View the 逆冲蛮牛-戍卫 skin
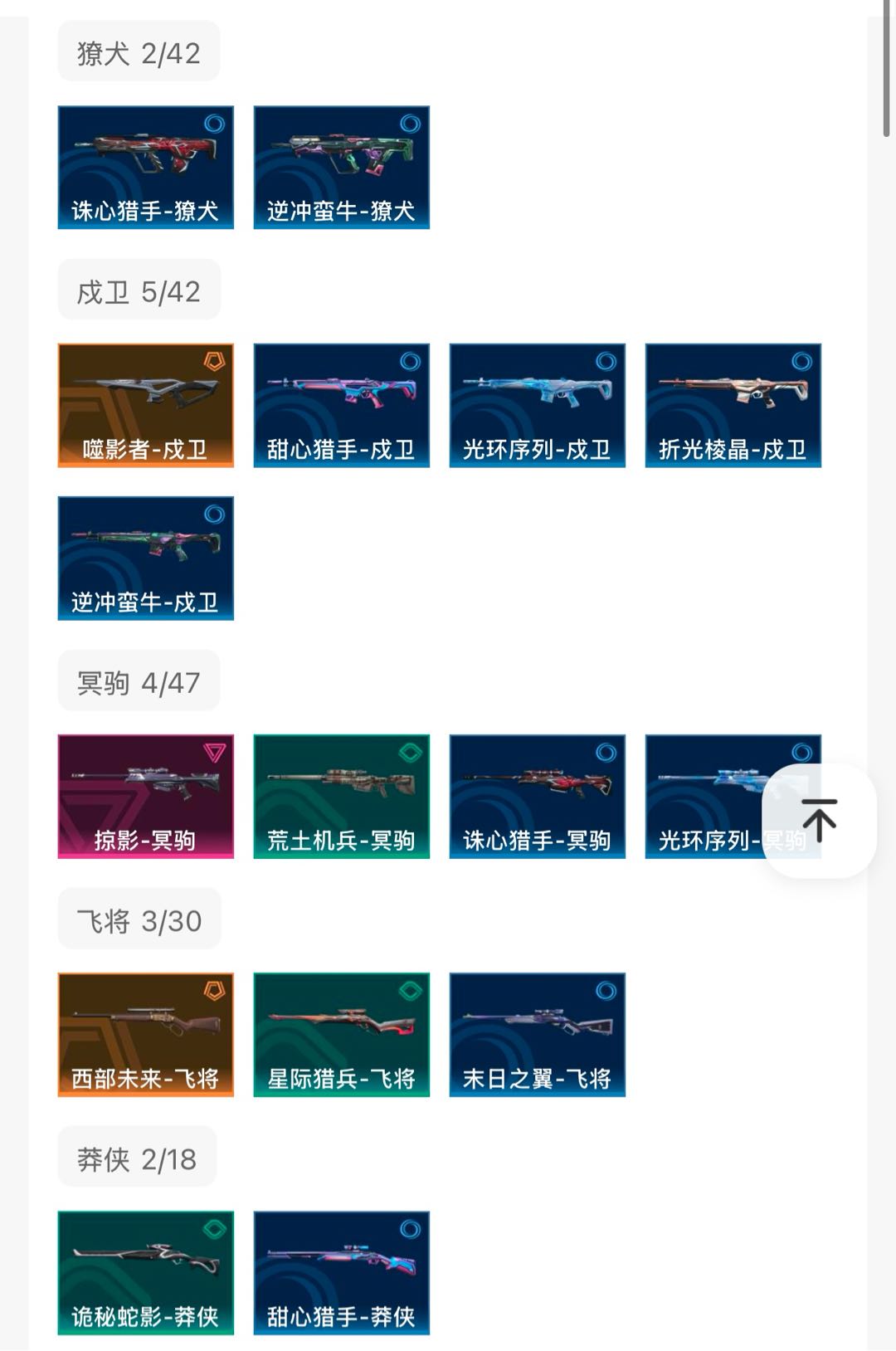The width and height of the screenshot is (896, 1351). click(146, 558)
